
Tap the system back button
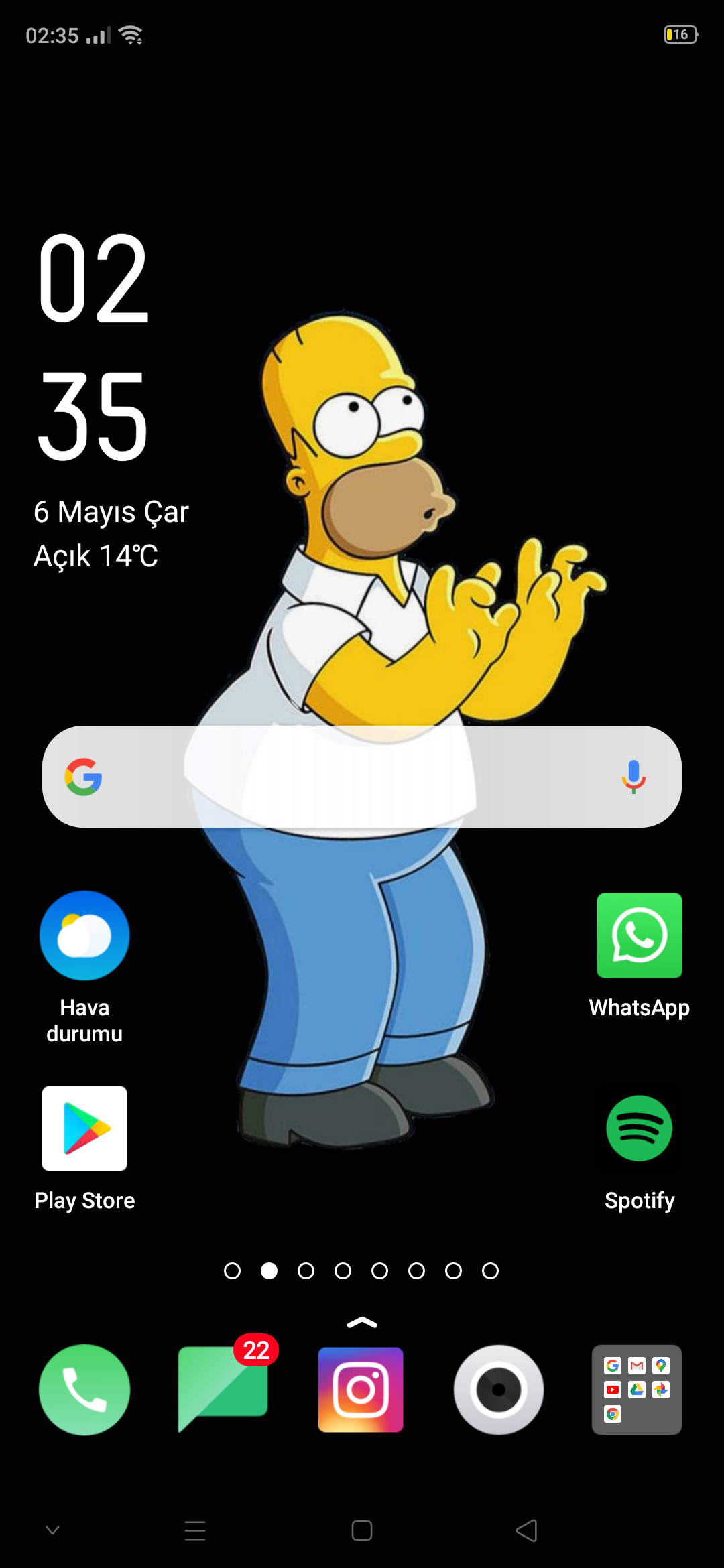click(527, 1530)
